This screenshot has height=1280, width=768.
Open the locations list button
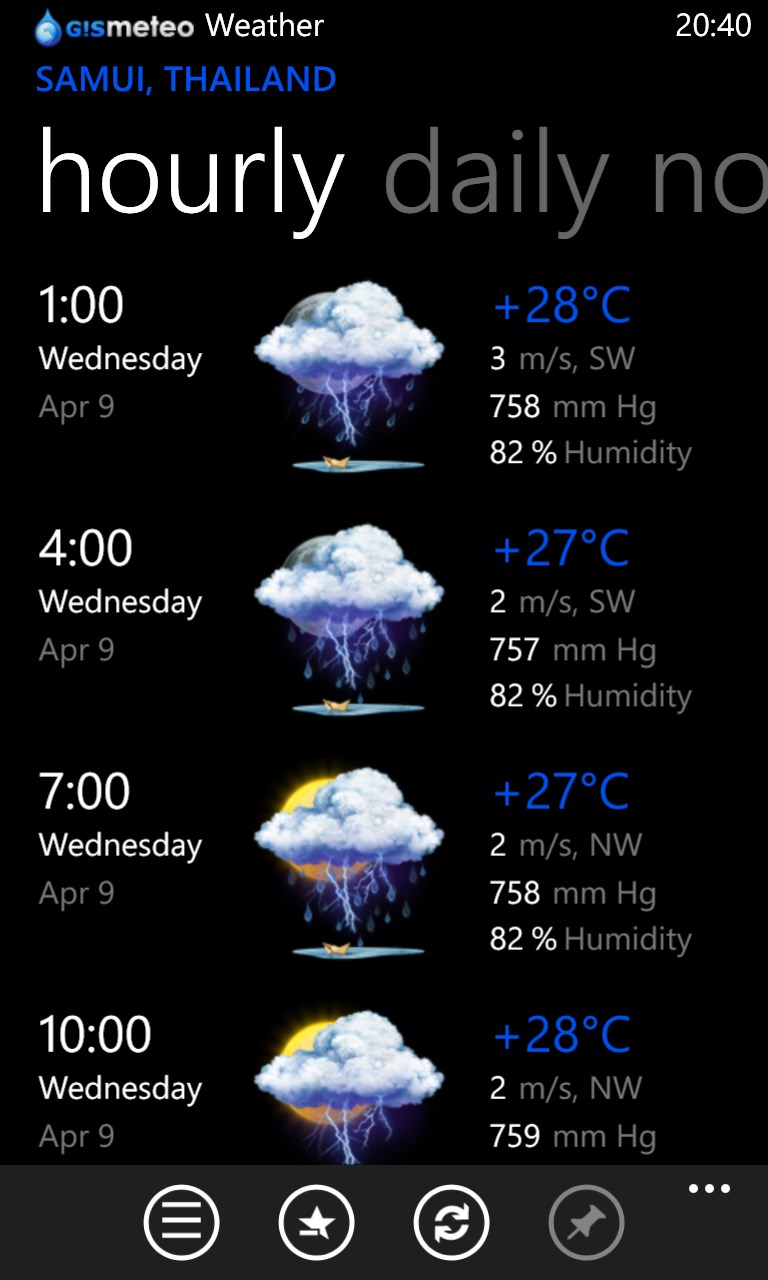coord(181,1222)
